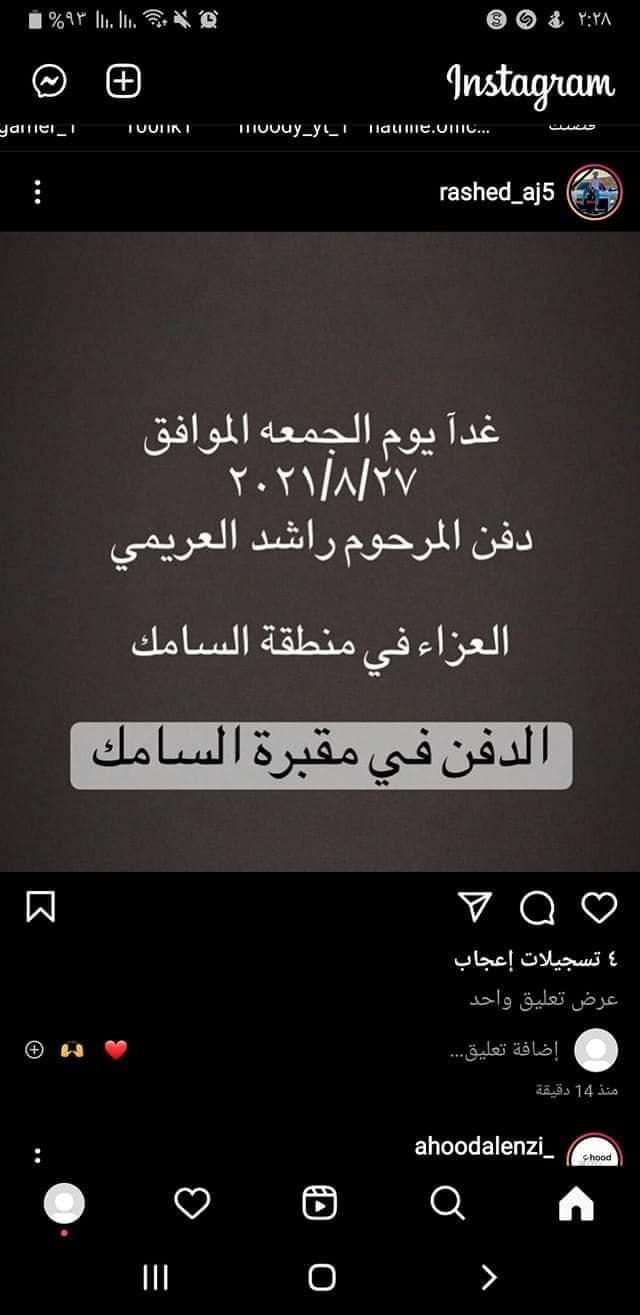Open rashed_aj5 username link
Screen dimensions: 640x1315
tap(496, 192)
